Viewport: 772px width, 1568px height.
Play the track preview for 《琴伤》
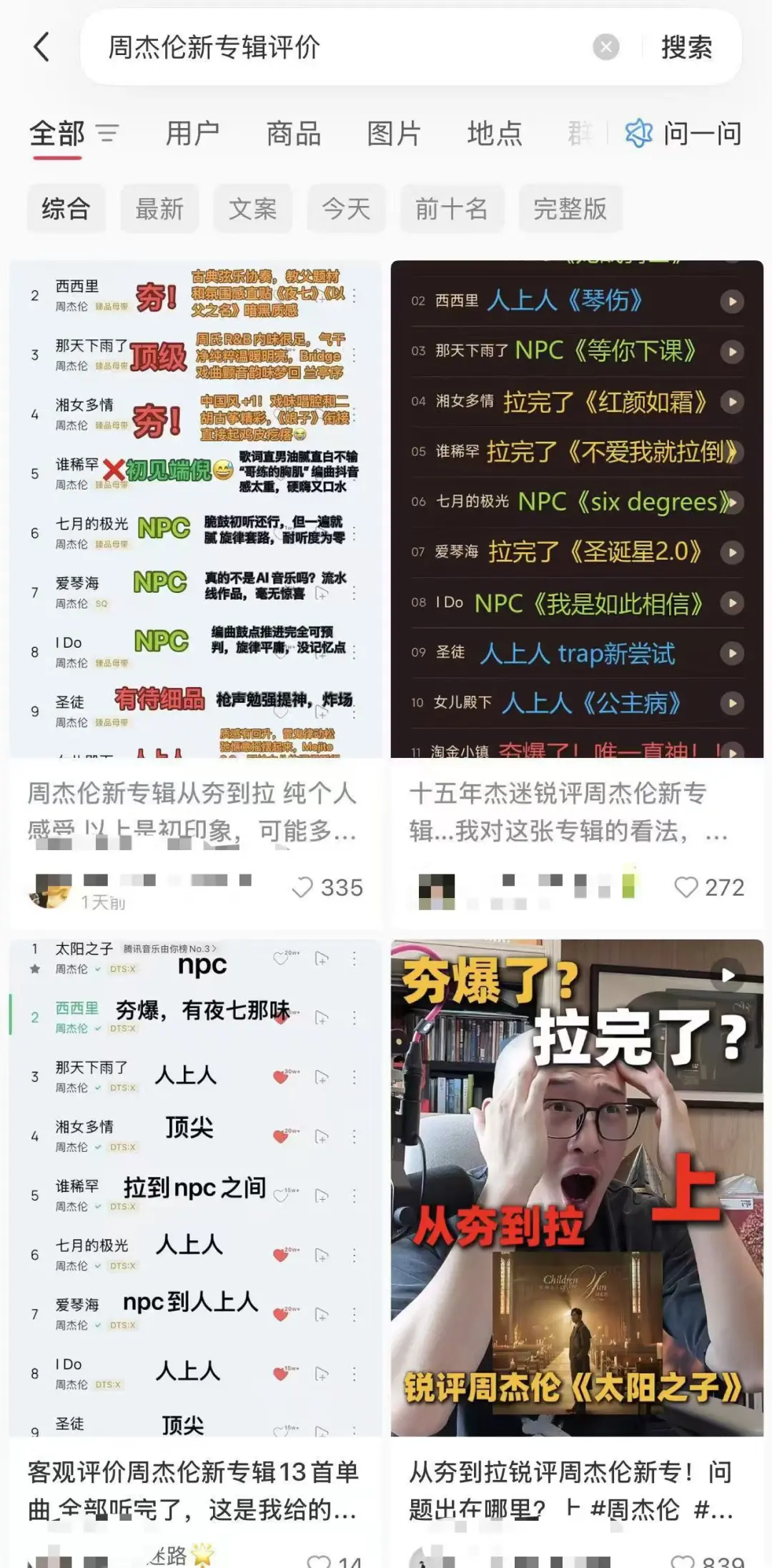[731, 301]
